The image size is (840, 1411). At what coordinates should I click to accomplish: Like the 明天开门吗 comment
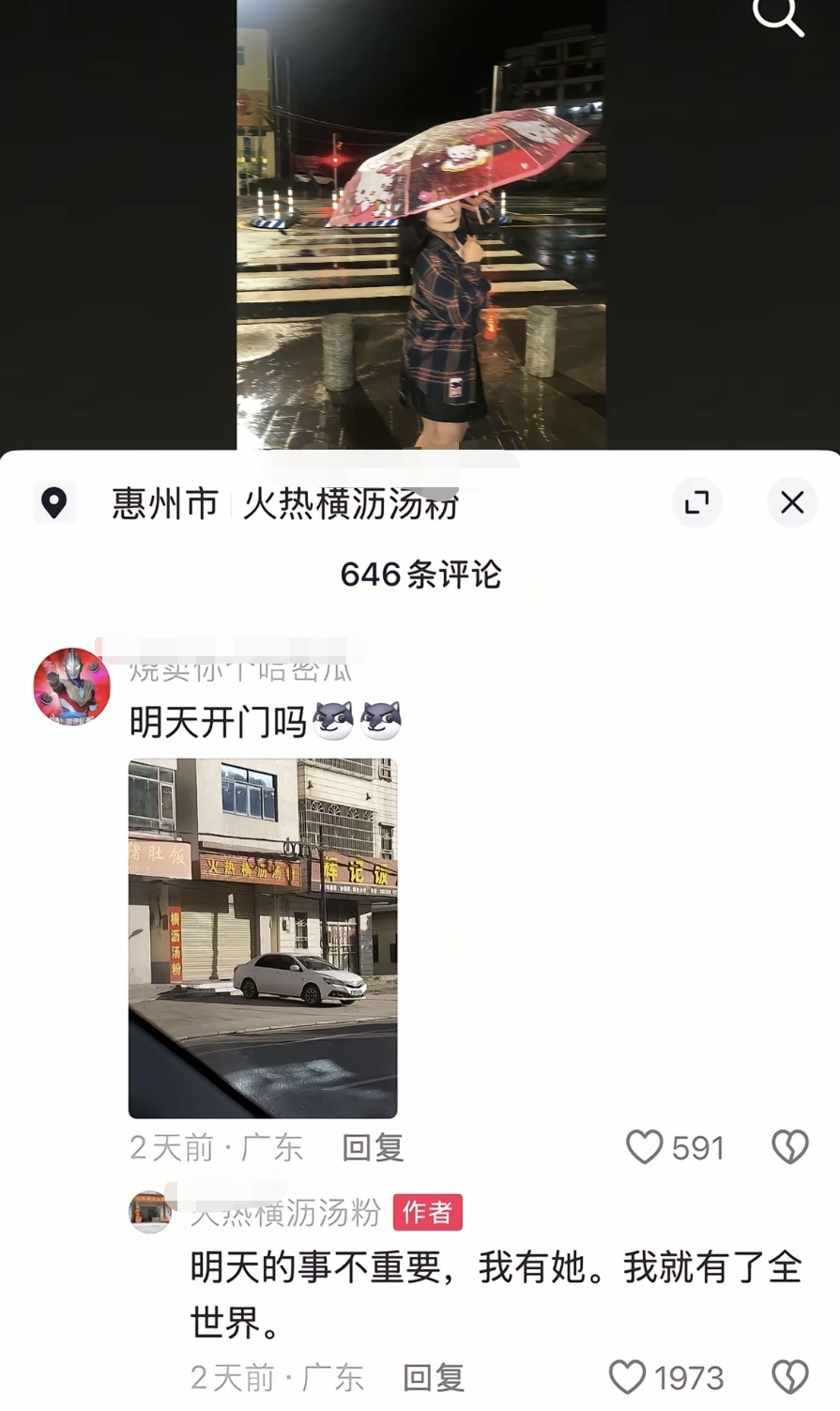click(645, 1147)
